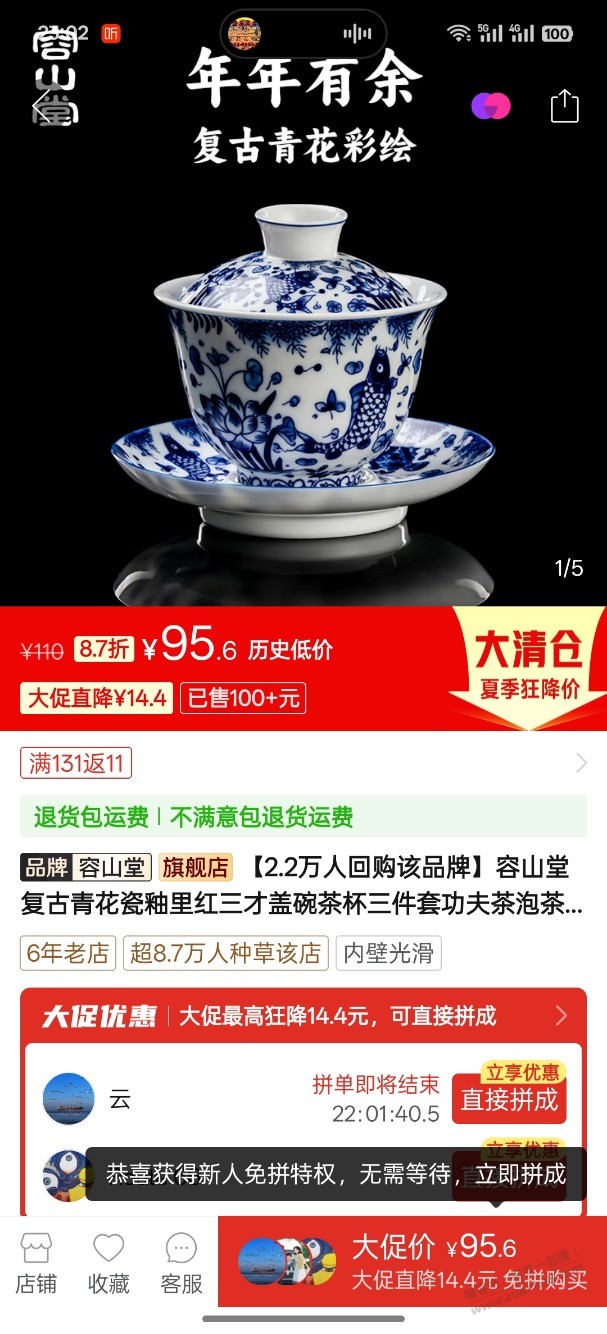This screenshot has width=607, height=1334.
Task: Buy now at 大促价 ¥95.6
Action: (x=412, y=1262)
